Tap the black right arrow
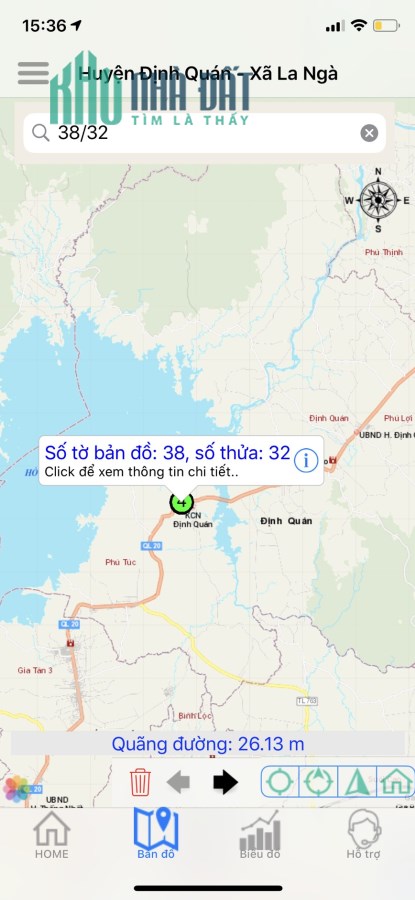Viewport: 415px width, 900px height. click(x=225, y=782)
